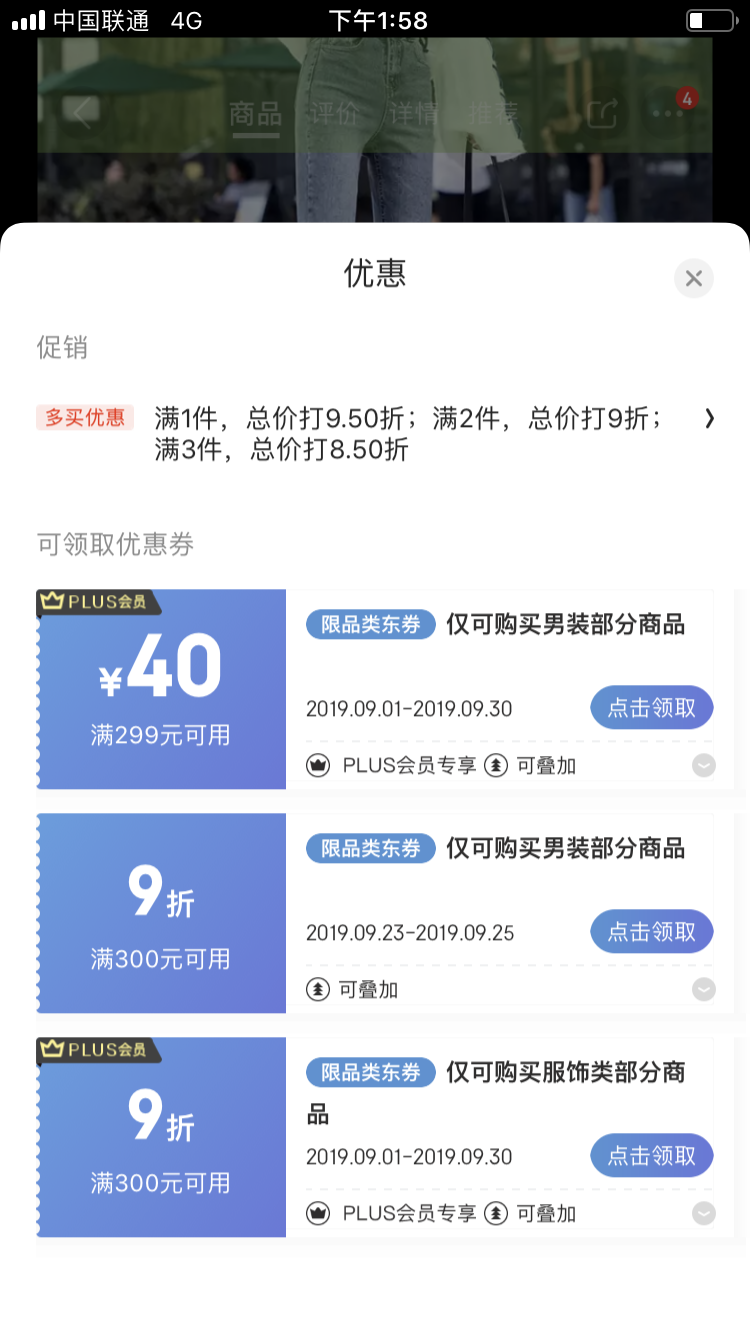750x1334 pixels.
Task: Click the crown icon beside PLUS会员专享 on ¥40 coupon
Action: (316, 764)
